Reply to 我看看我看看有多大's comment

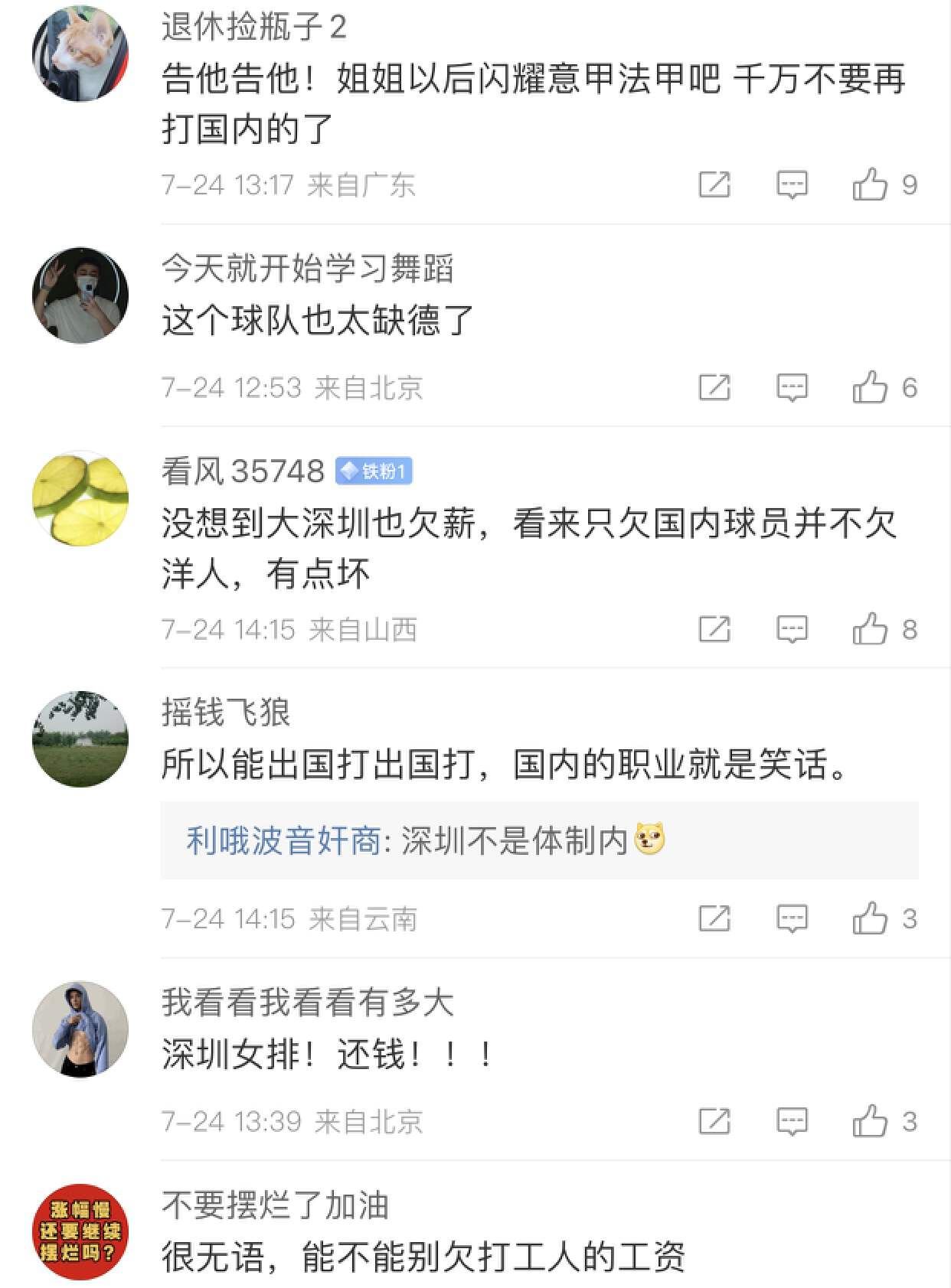point(792,1122)
